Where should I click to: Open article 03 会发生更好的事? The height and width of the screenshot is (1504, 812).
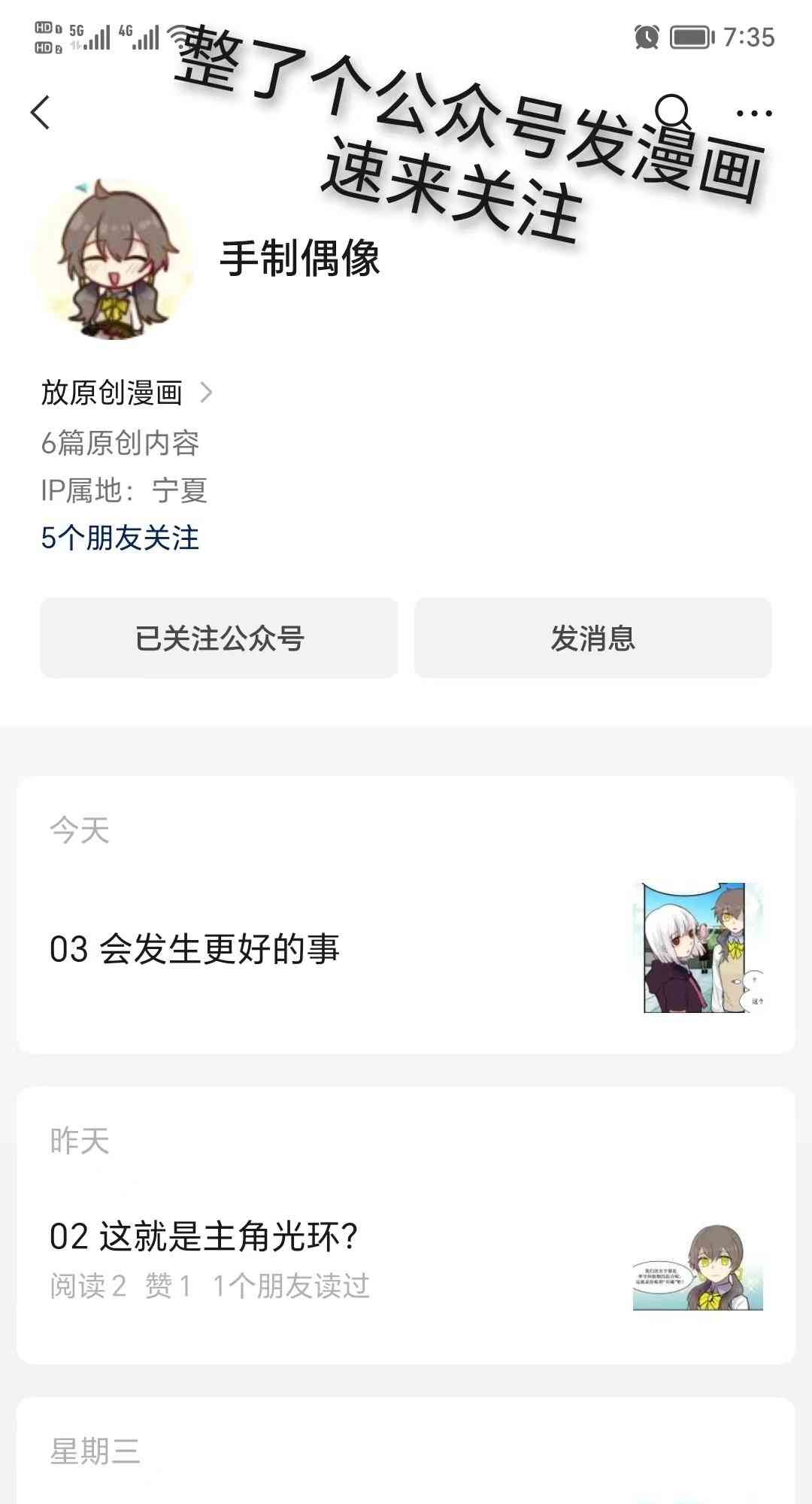406,948
